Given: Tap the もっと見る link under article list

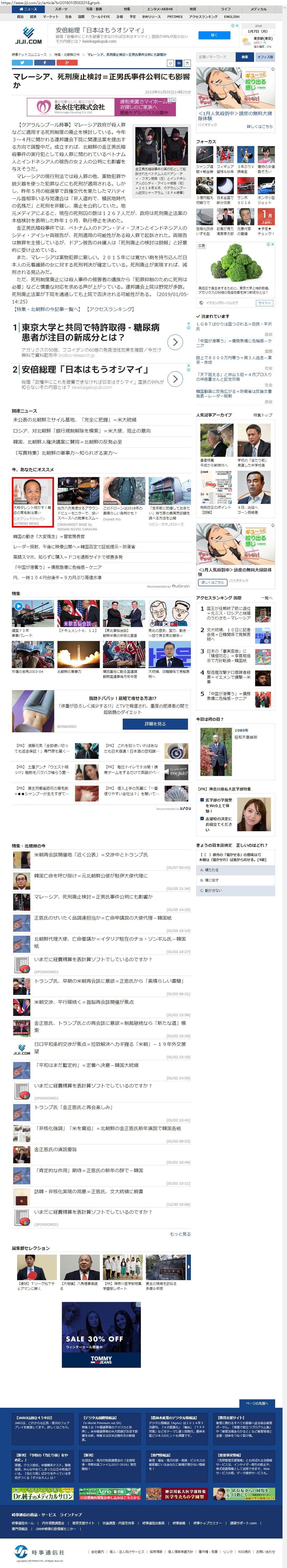Looking at the screenshot, I should 180,1234.
